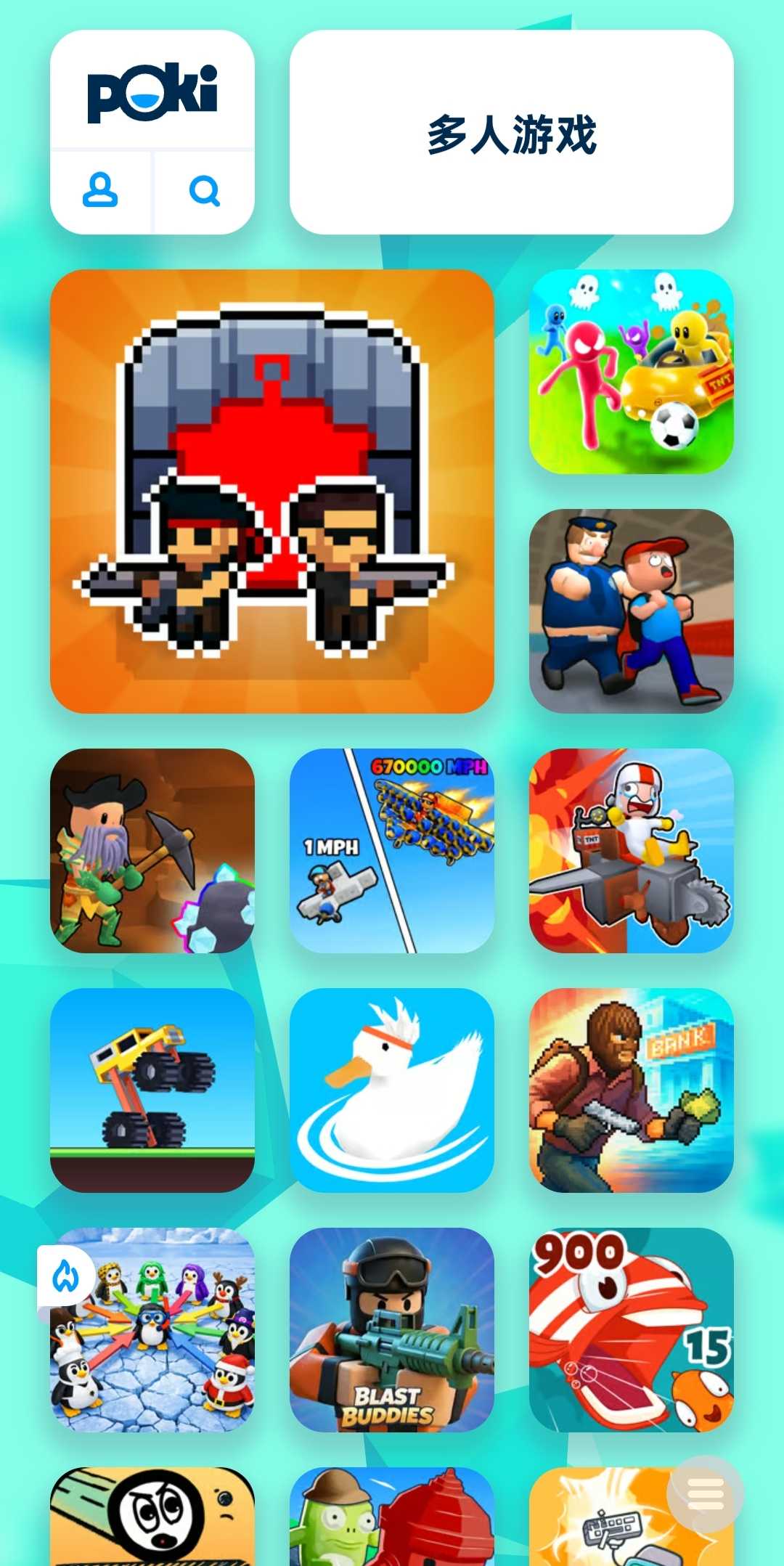Open the pixel soldiers parachute game
The width and height of the screenshot is (784, 1566).
pos(271,492)
